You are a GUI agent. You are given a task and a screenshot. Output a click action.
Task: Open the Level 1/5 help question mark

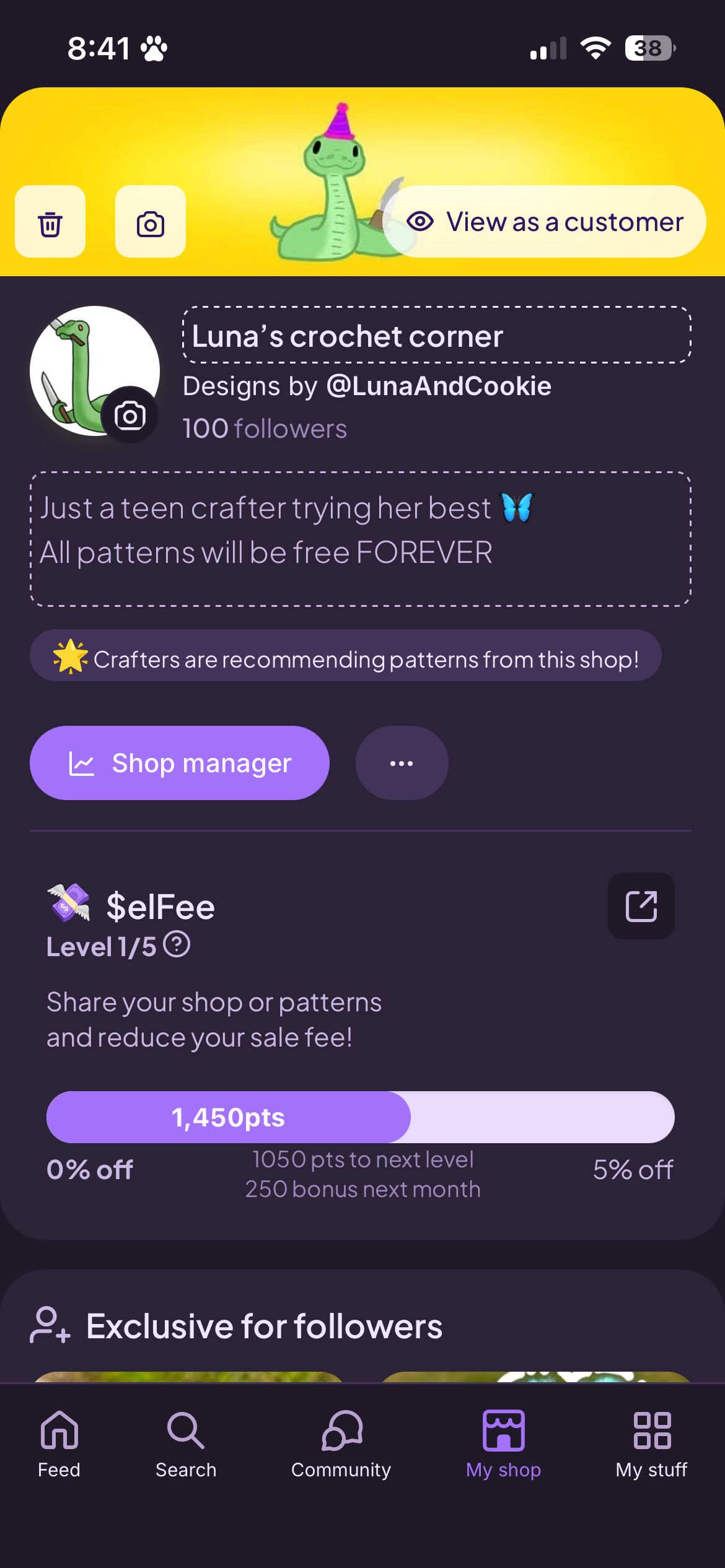[177, 945]
